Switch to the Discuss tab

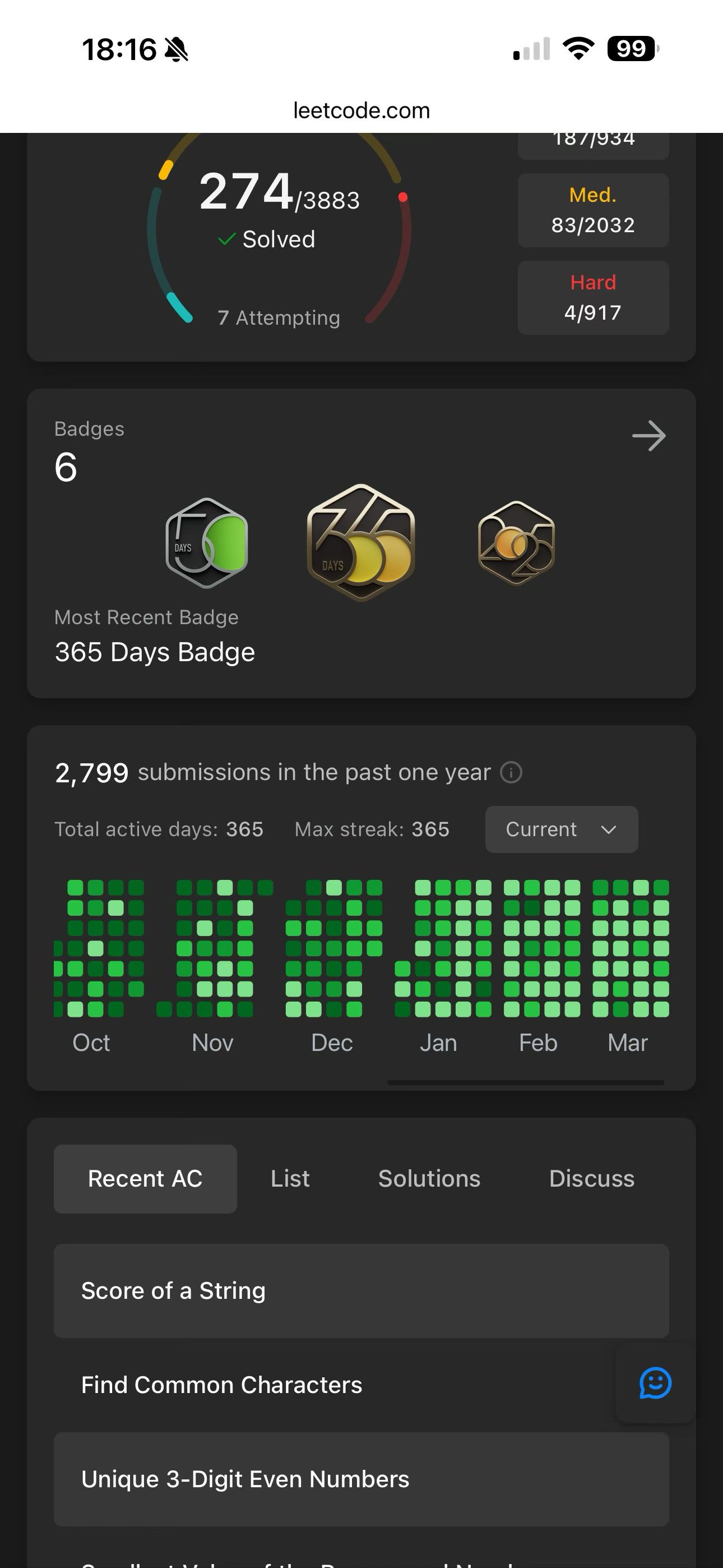[x=591, y=1179]
